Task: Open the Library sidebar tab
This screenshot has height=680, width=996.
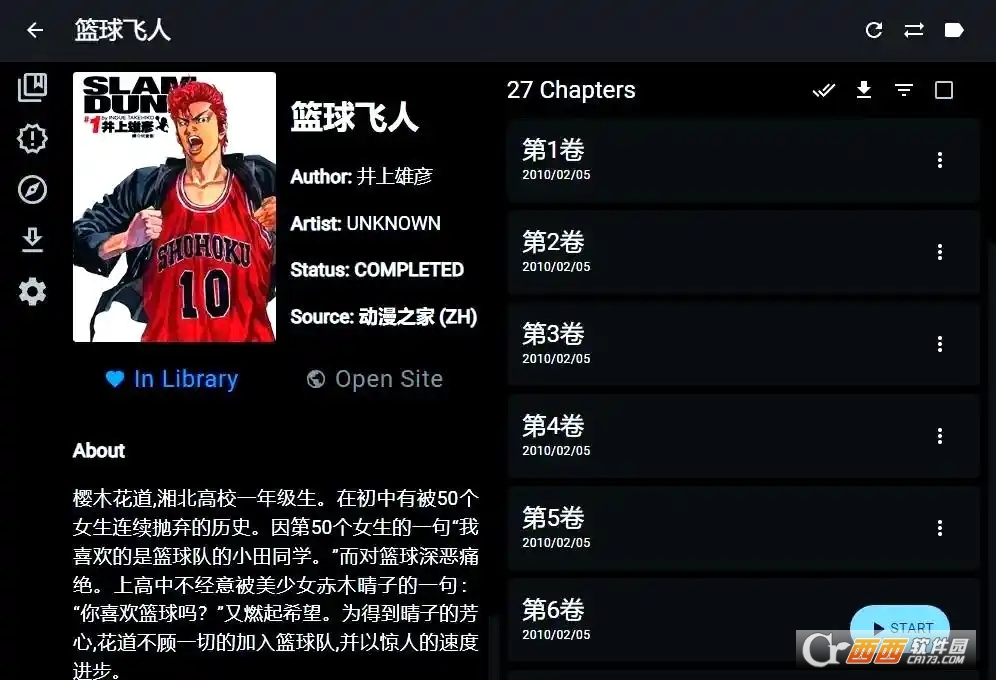Action: 33,87
